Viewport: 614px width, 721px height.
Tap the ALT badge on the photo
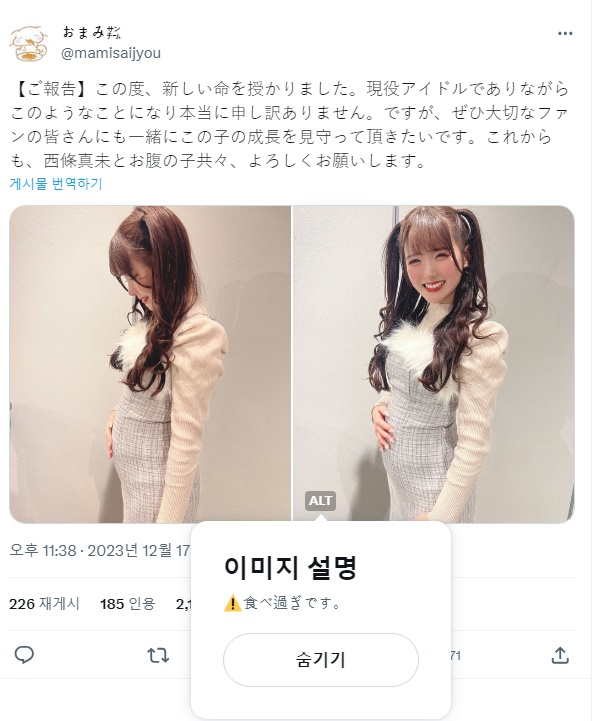click(x=320, y=501)
